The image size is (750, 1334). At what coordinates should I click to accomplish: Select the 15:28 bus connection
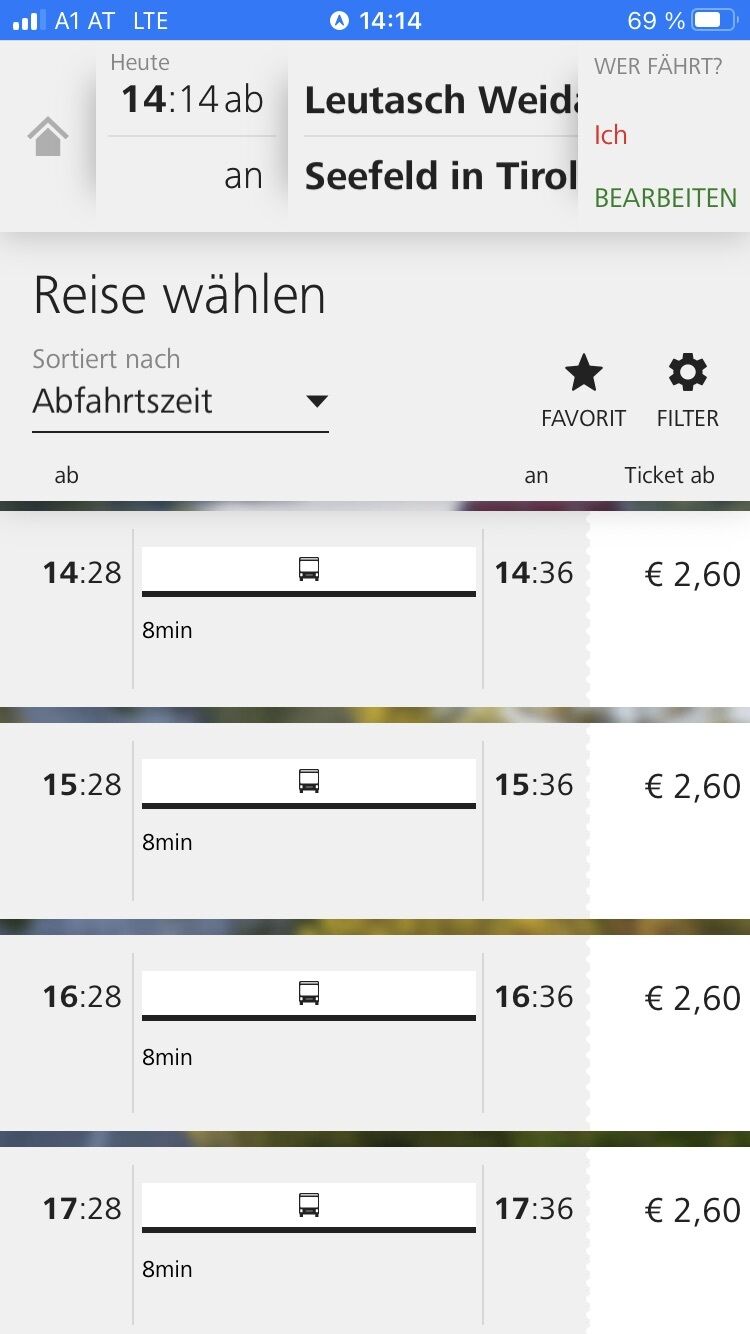[x=308, y=817]
